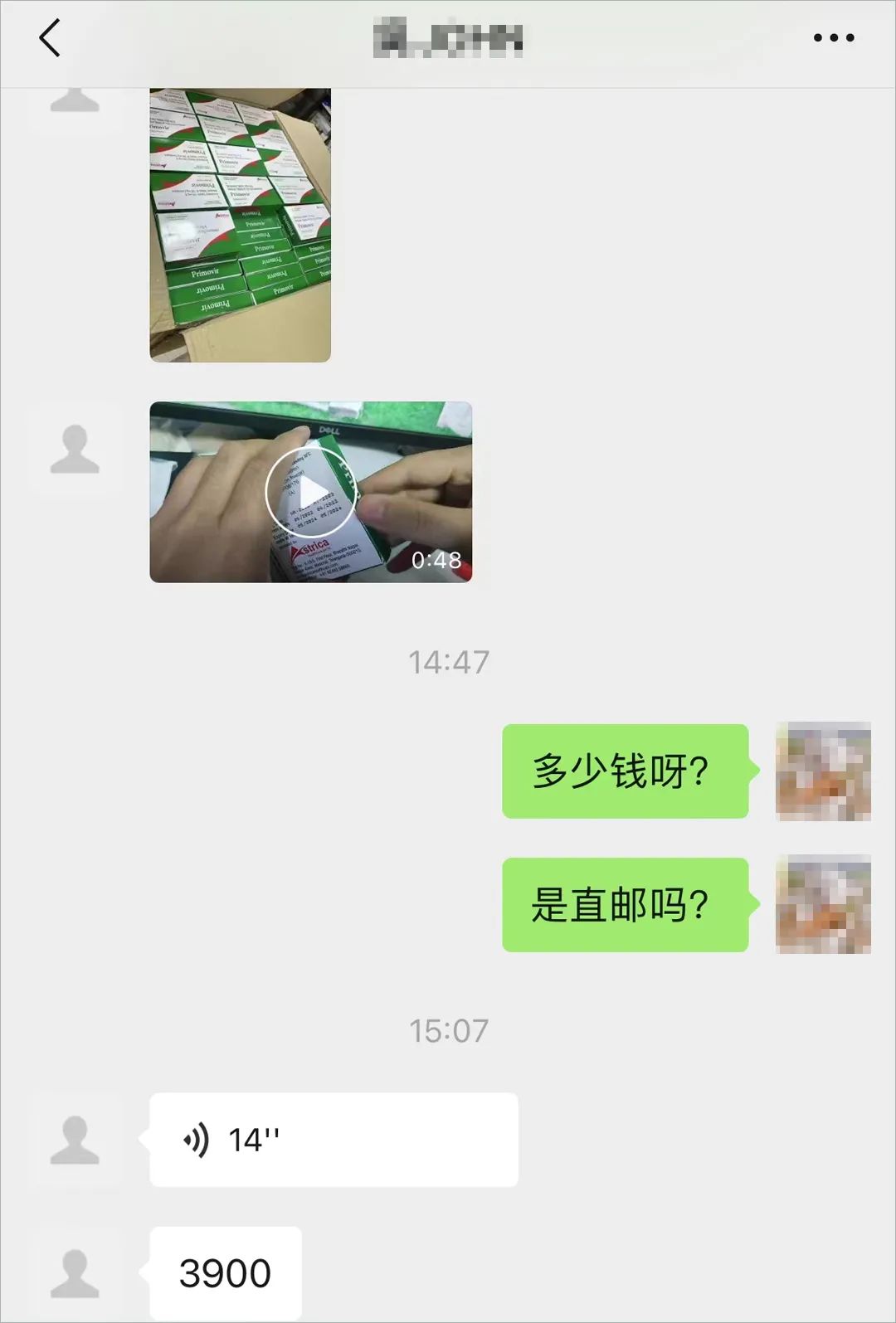Tap the small image beside the 多少钱呀 bubble
This screenshot has width=896, height=1323.
tap(823, 773)
